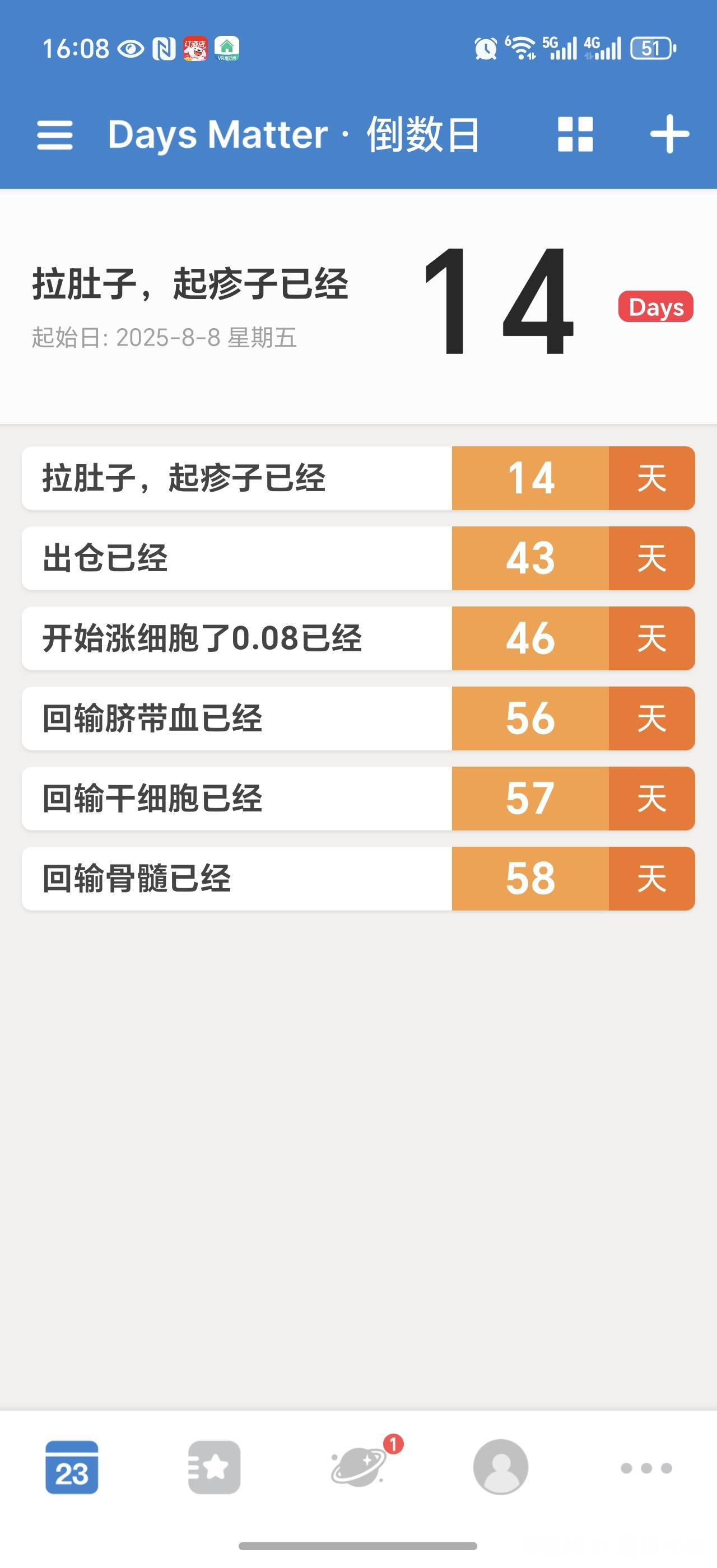Switch to the starred list tab

tap(214, 1467)
